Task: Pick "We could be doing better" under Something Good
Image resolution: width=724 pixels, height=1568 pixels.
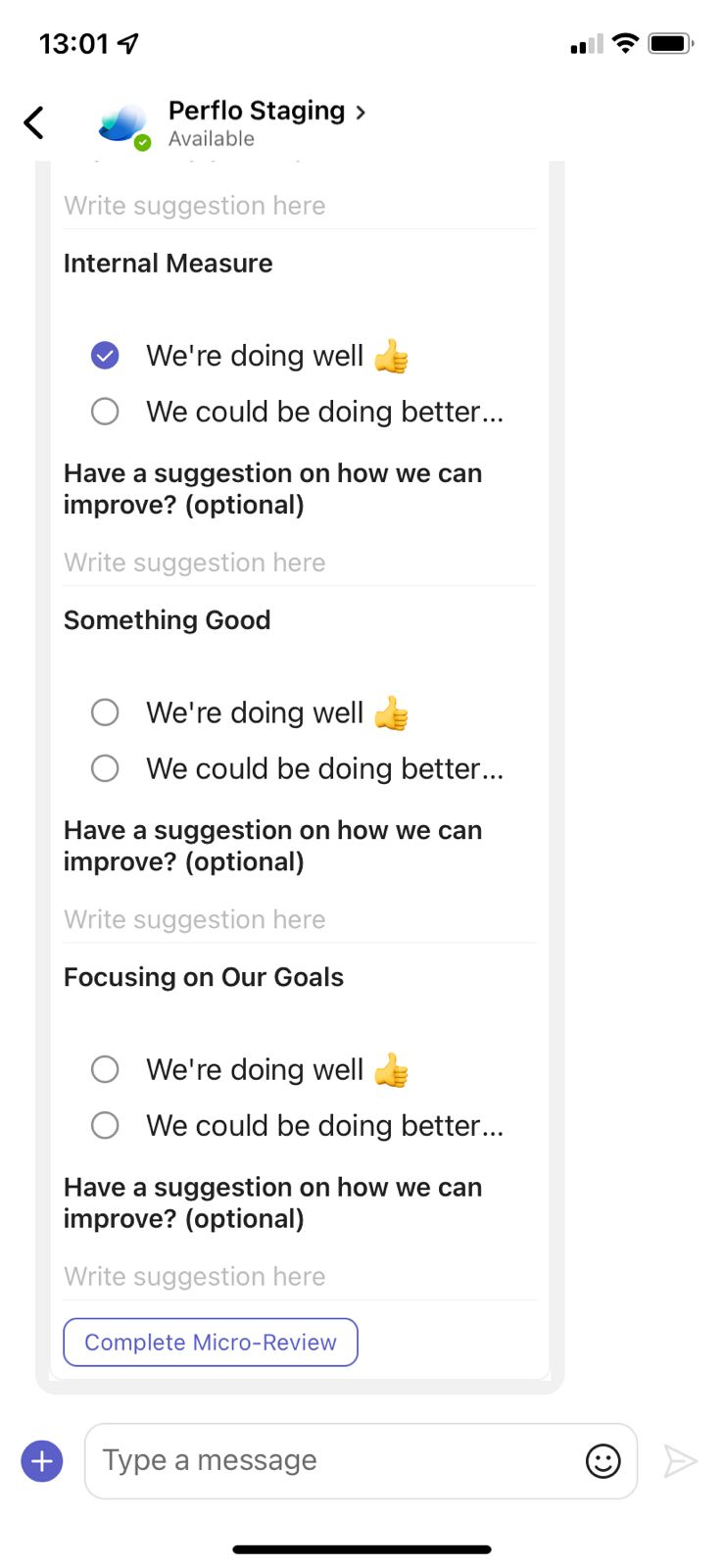Action: tap(105, 768)
